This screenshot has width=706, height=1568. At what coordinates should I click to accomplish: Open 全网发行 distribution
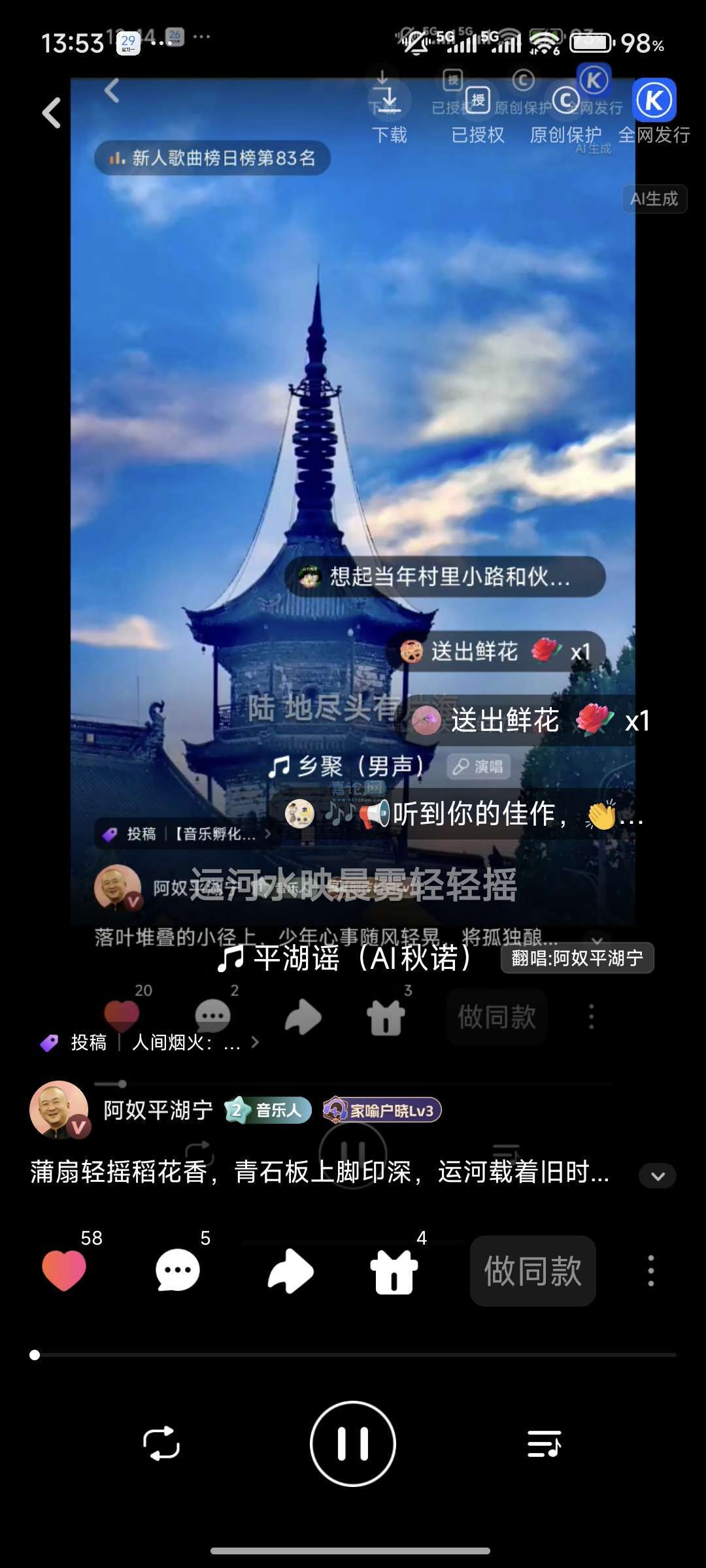[654, 111]
